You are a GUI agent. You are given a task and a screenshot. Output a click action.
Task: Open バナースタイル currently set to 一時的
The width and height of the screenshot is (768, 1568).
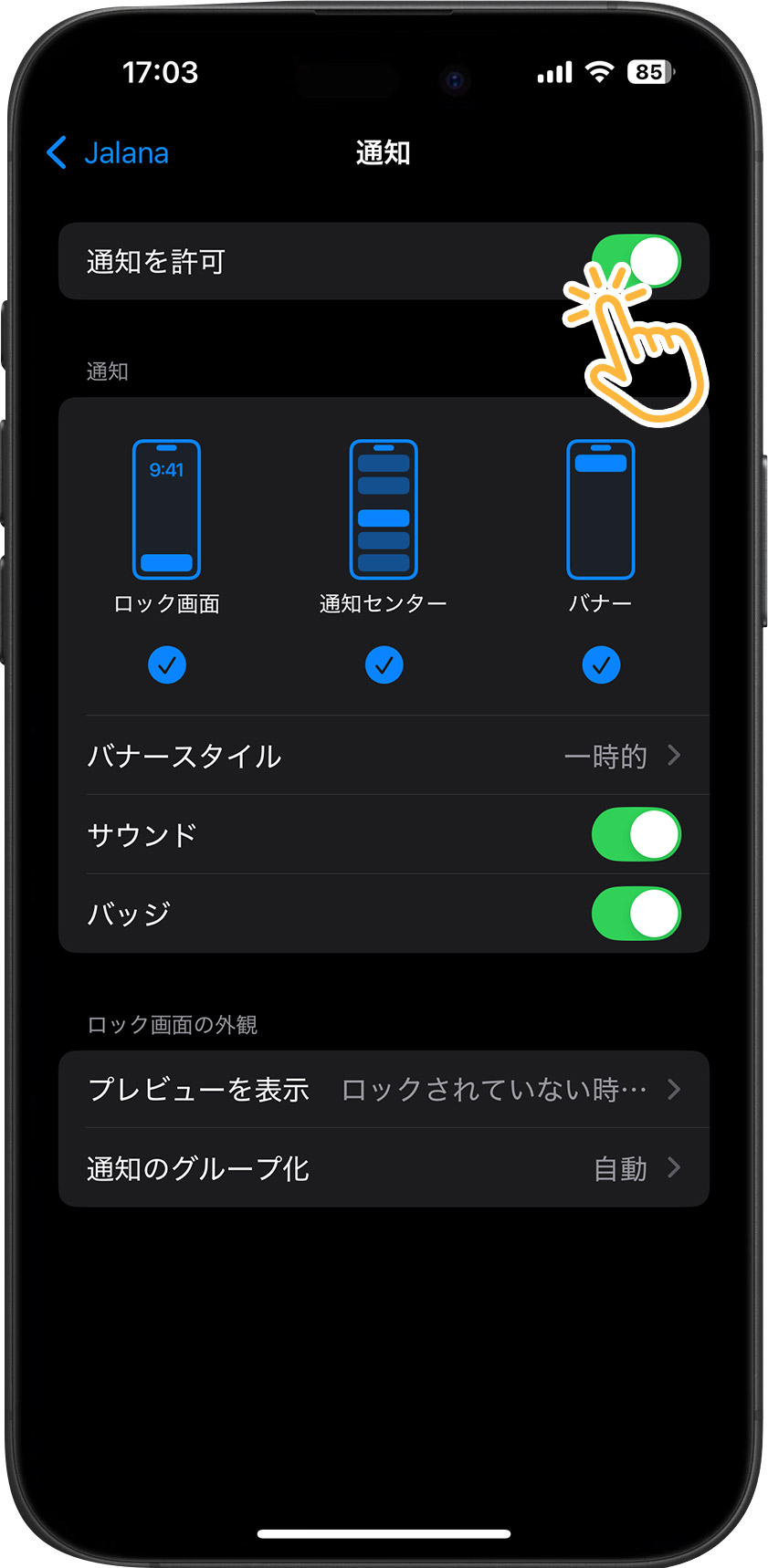tap(384, 756)
